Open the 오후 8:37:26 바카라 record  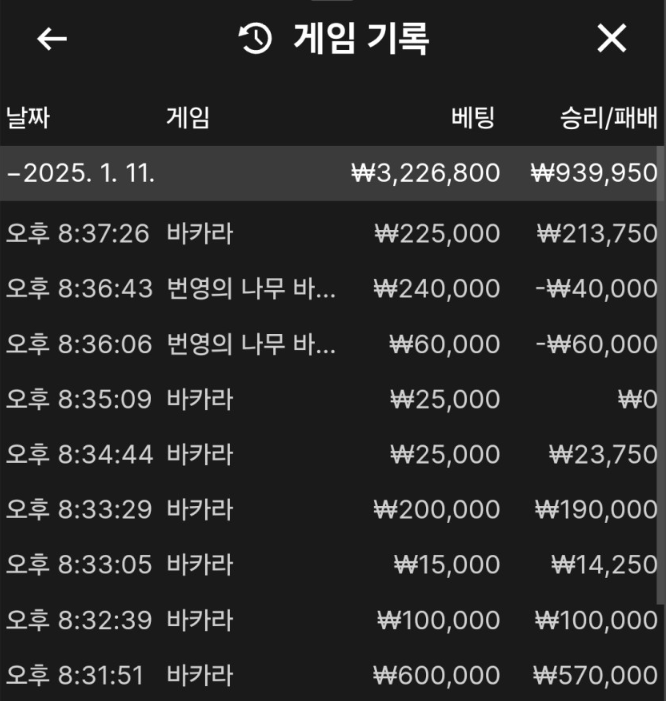pos(330,234)
